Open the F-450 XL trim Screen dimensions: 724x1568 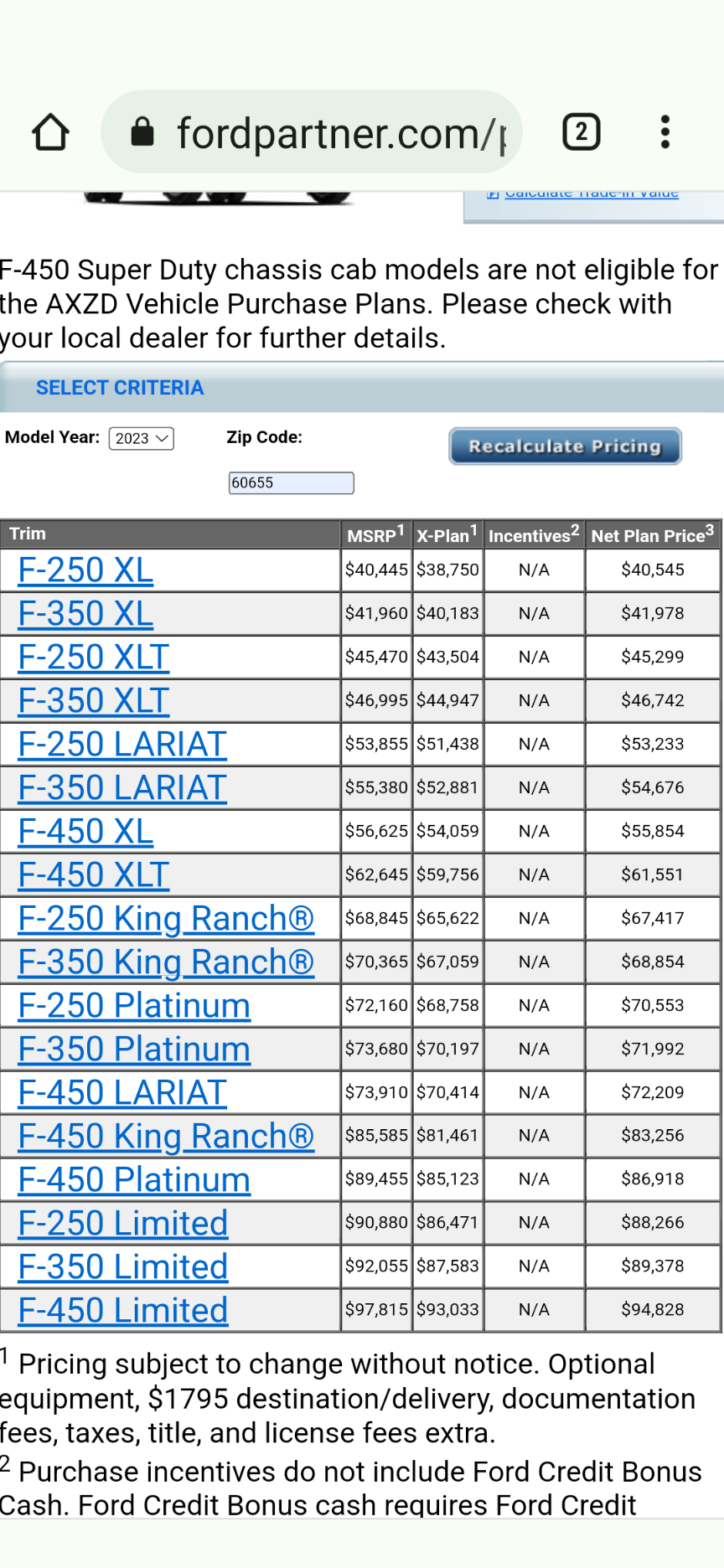pyautogui.click(x=85, y=831)
